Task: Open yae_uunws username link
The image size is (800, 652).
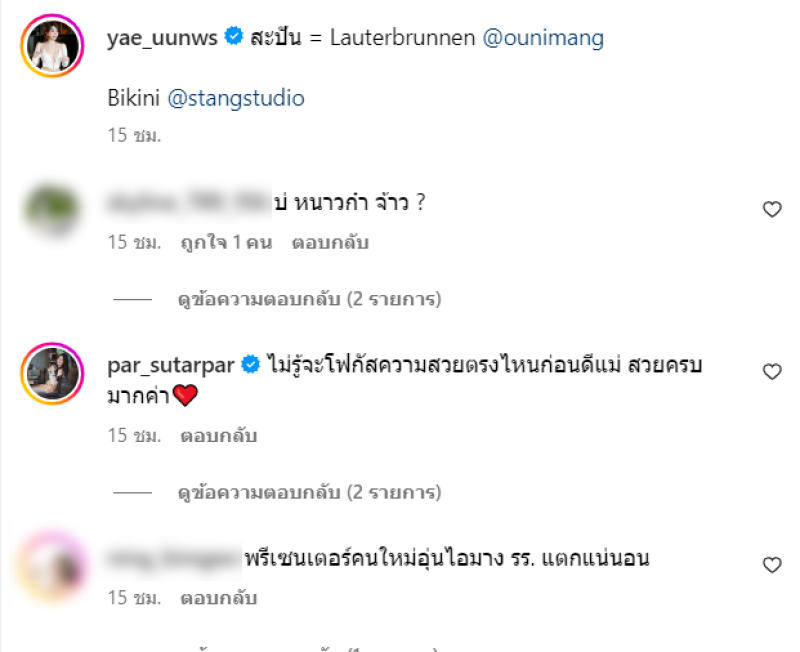Action: point(163,38)
